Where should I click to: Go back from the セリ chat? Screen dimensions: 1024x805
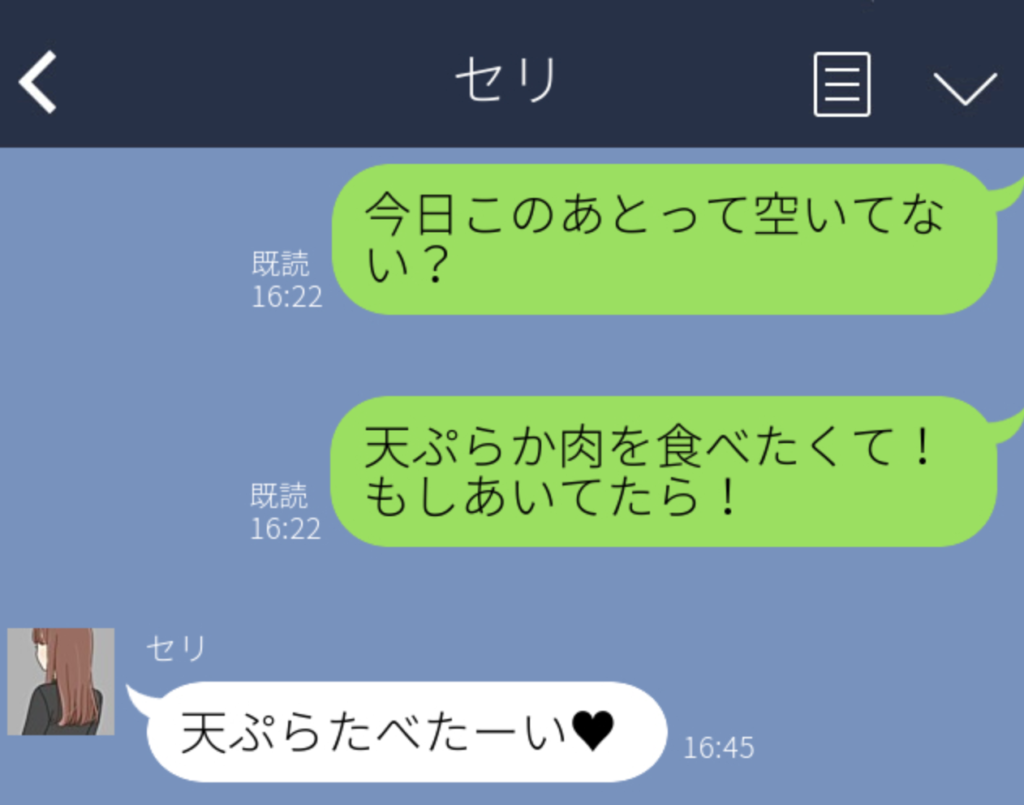coord(38,84)
